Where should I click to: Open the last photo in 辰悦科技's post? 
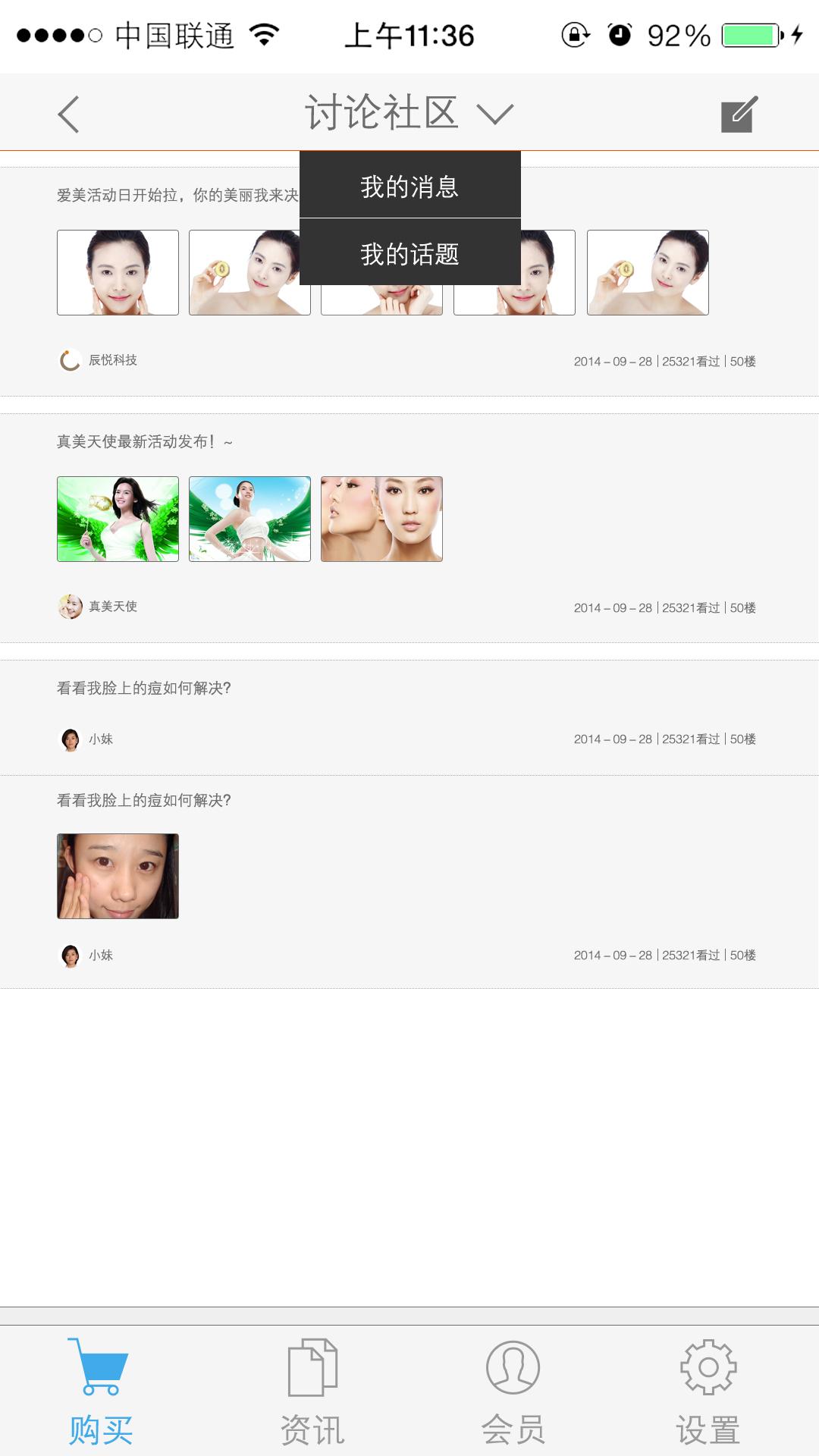(x=648, y=272)
